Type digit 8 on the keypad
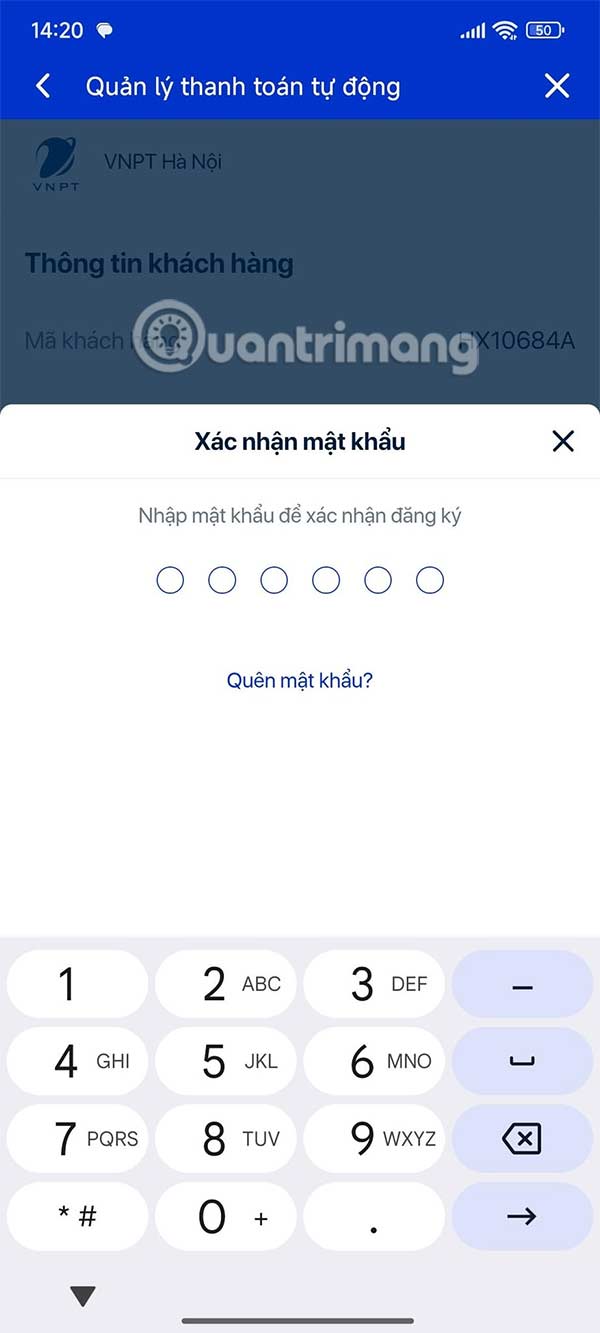Screen dimensions: 600x1333 coord(225,1138)
